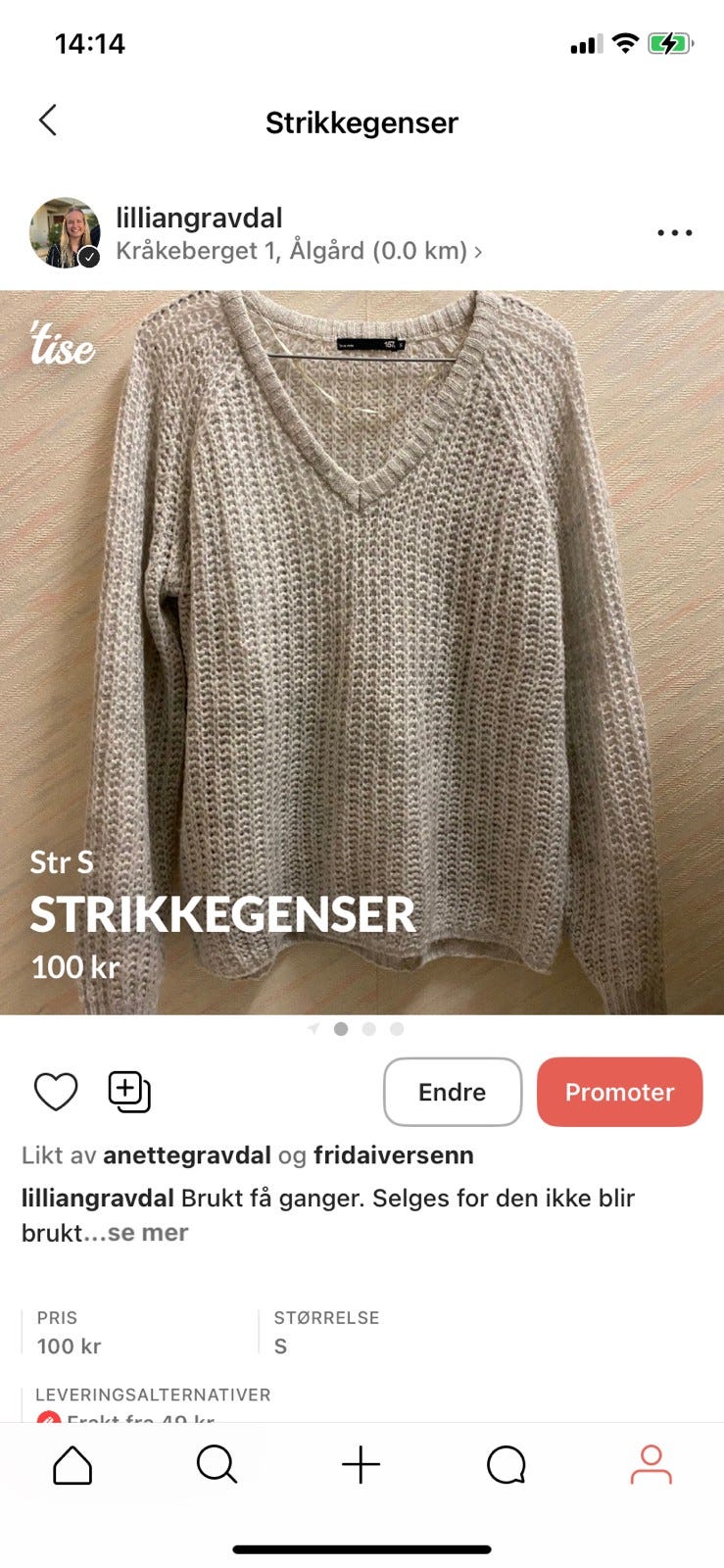Open lilliangravdal's profile name
This screenshot has height=1568, width=724.
[x=199, y=218]
